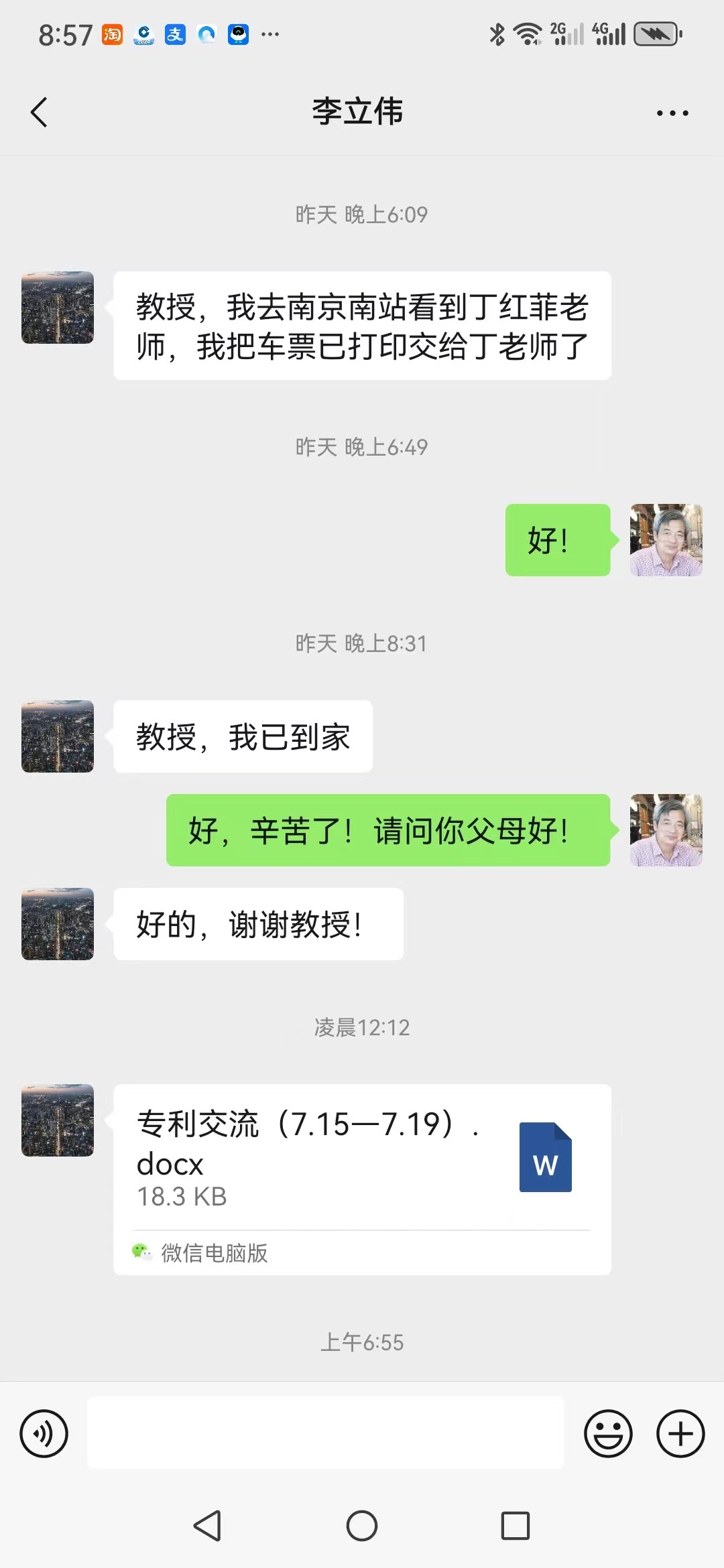This screenshot has height=1568, width=724.
Task: Tap own avatar beside 好！ message
Action: click(666, 540)
